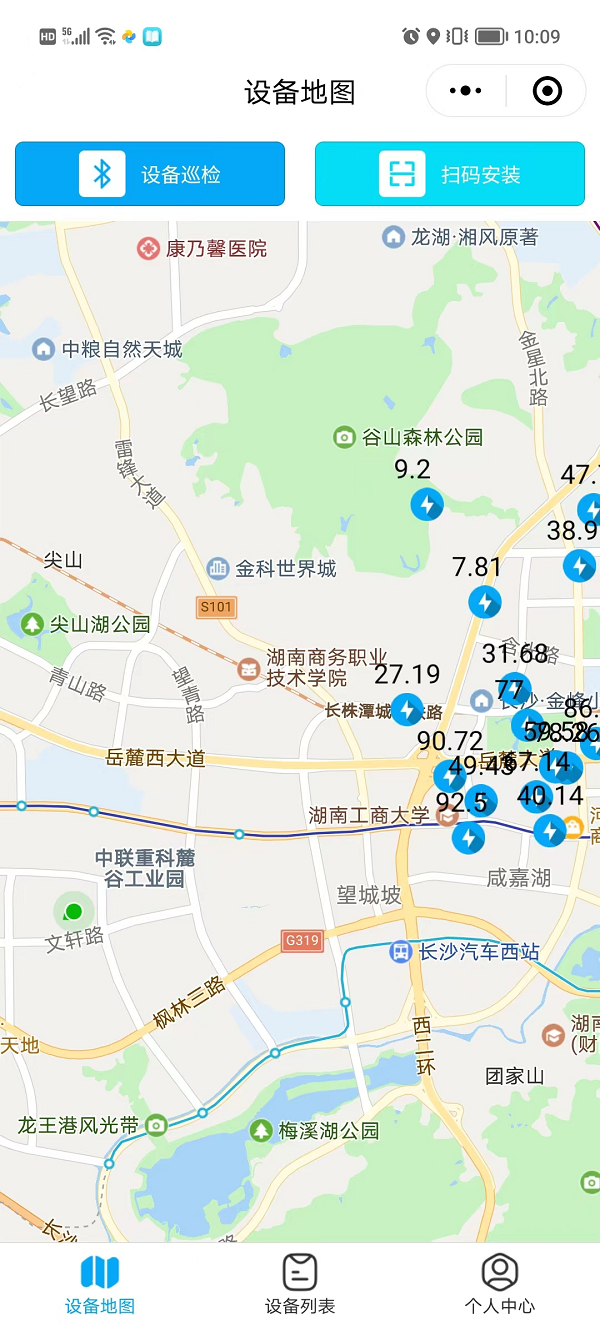Screen dimensions: 600x1326
Task: Start device inspection via 设备巡检
Action: [150, 174]
